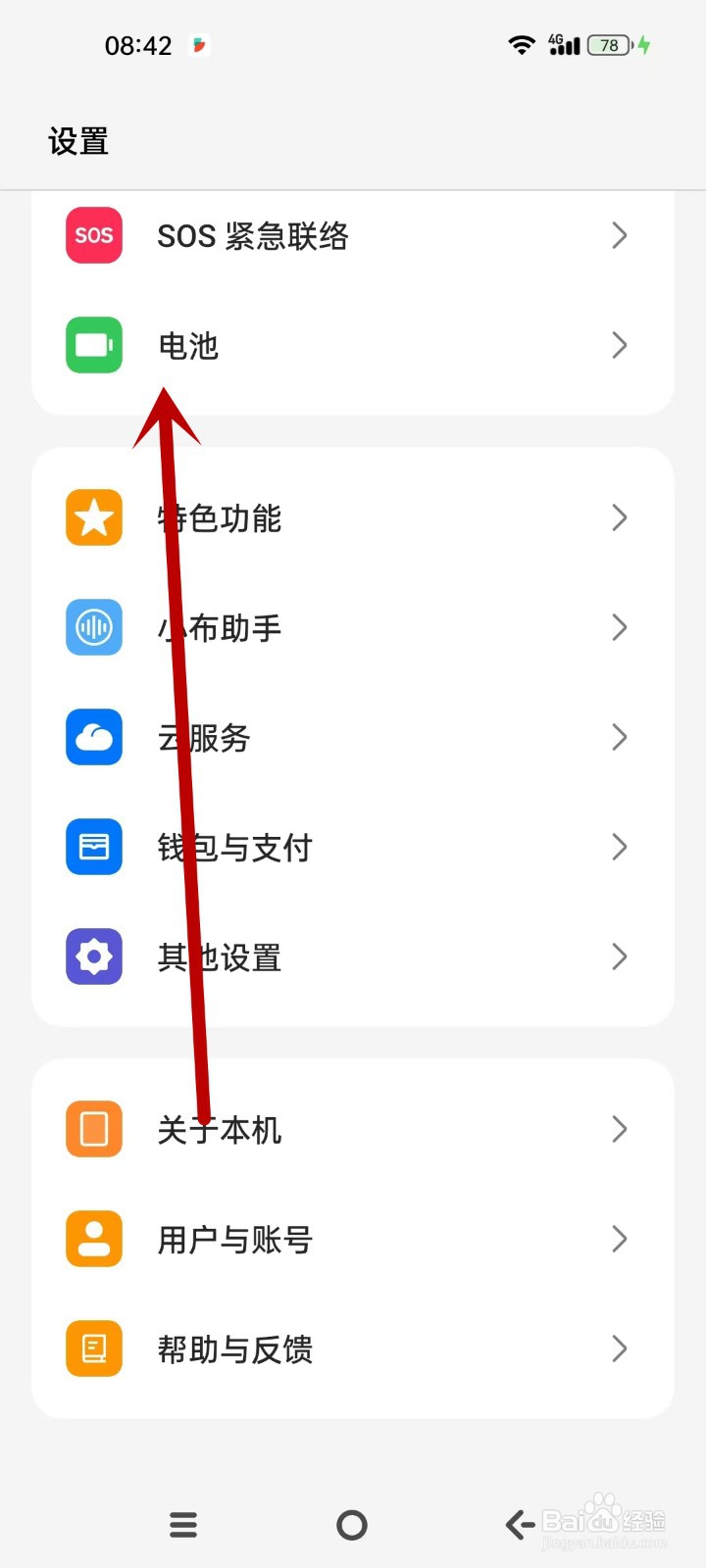The image size is (706, 1568).
Task: Expand the 帮助与反馈 chevron
Action: [x=619, y=1348]
